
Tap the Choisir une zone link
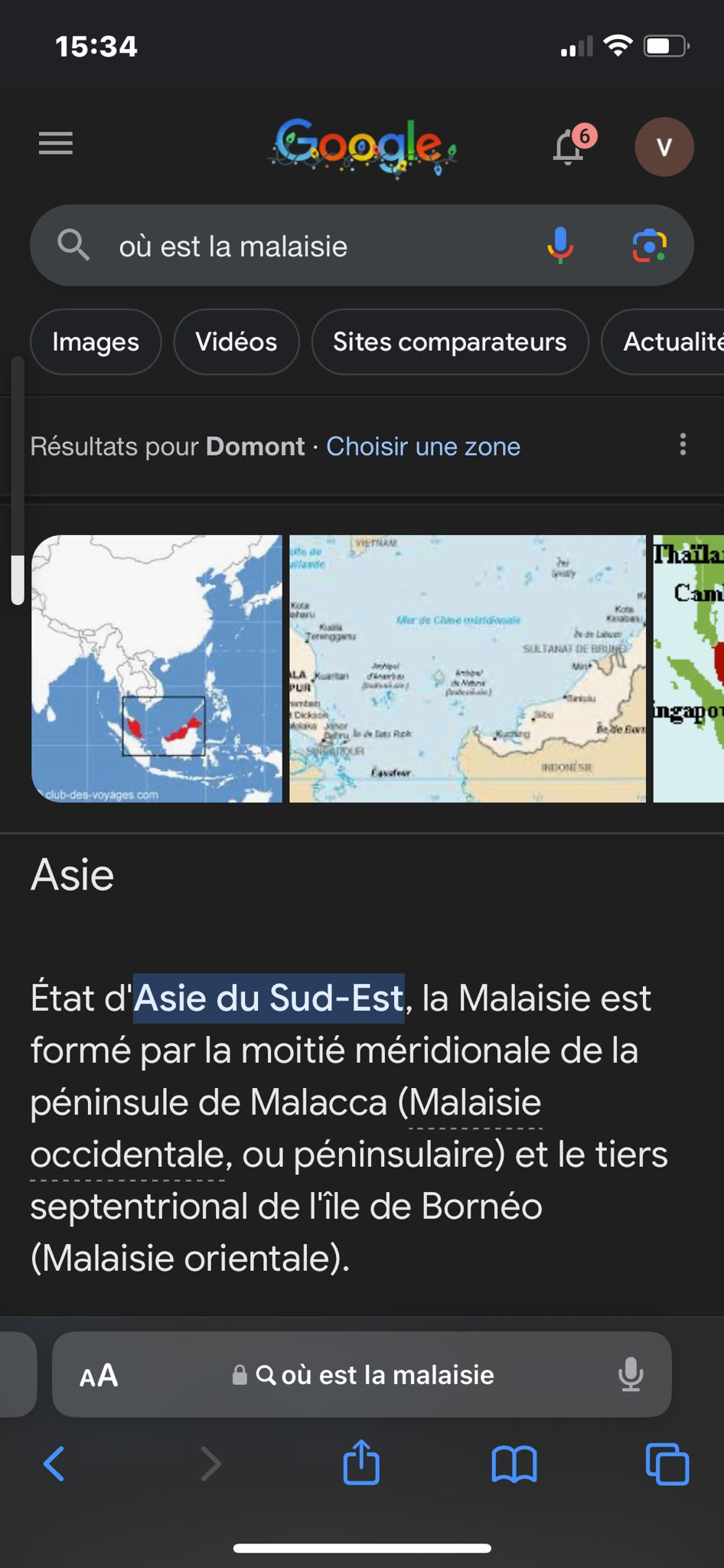[423, 446]
